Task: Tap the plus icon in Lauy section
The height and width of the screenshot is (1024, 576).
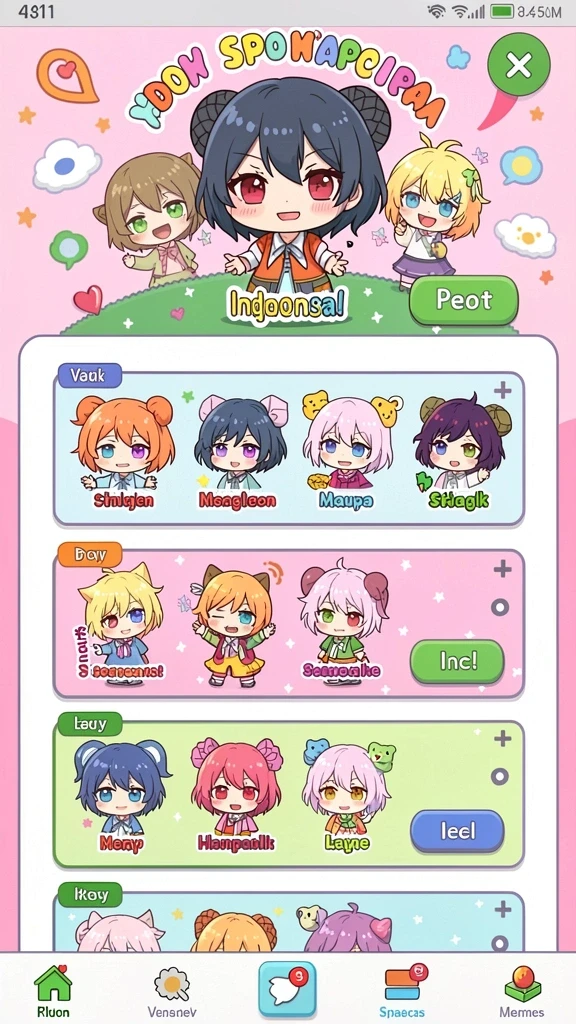Action: click(502, 739)
